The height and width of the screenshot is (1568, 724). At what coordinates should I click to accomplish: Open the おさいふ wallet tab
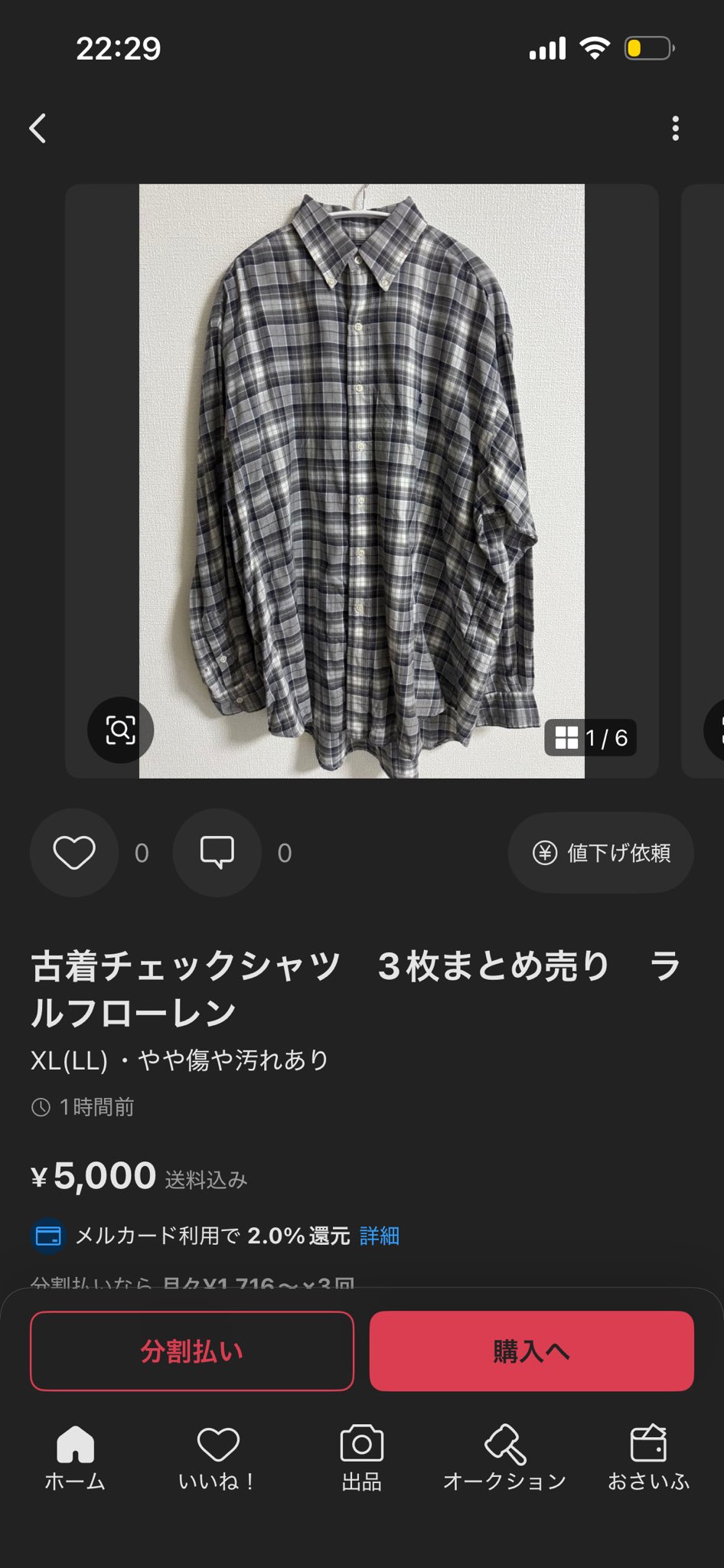648,1458
